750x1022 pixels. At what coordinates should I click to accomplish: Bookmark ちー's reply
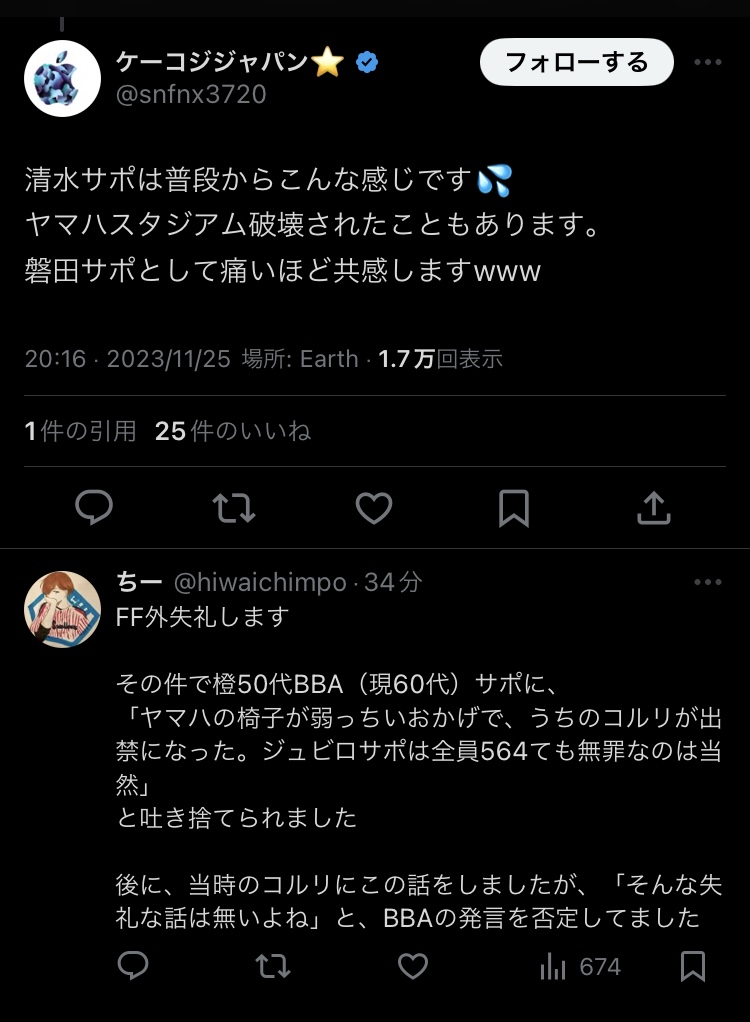(x=693, y=966)
